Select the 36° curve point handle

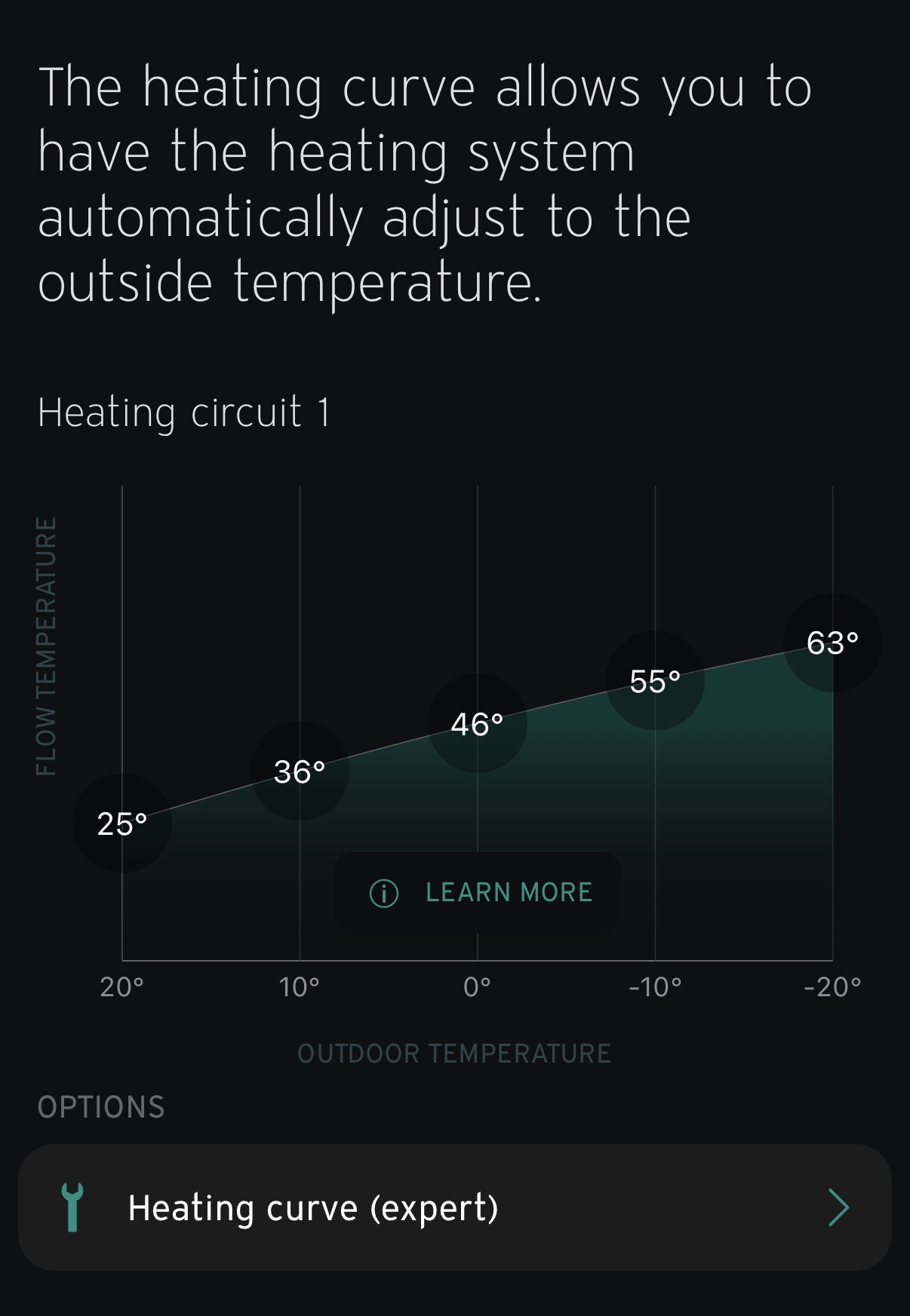(300, 771)
